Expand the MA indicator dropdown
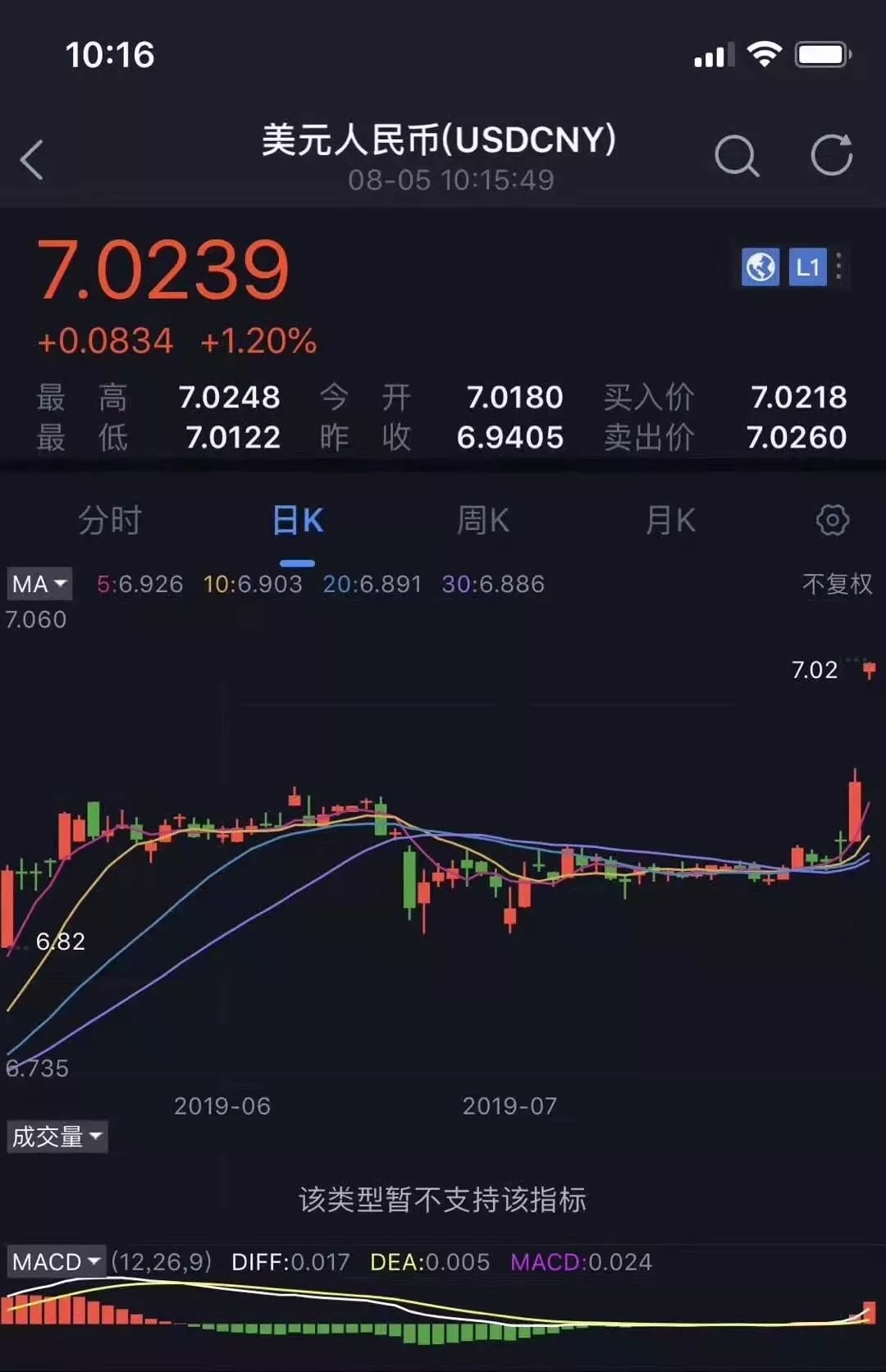Image resolution: width=886 pixels, height=1372 pixels. point(39,584)
